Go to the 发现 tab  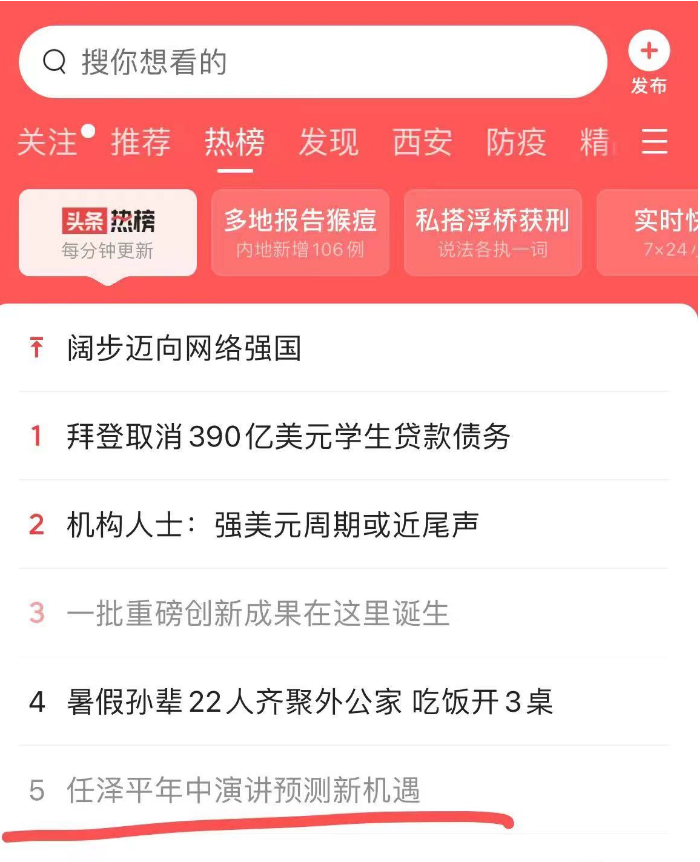point(328,143)
